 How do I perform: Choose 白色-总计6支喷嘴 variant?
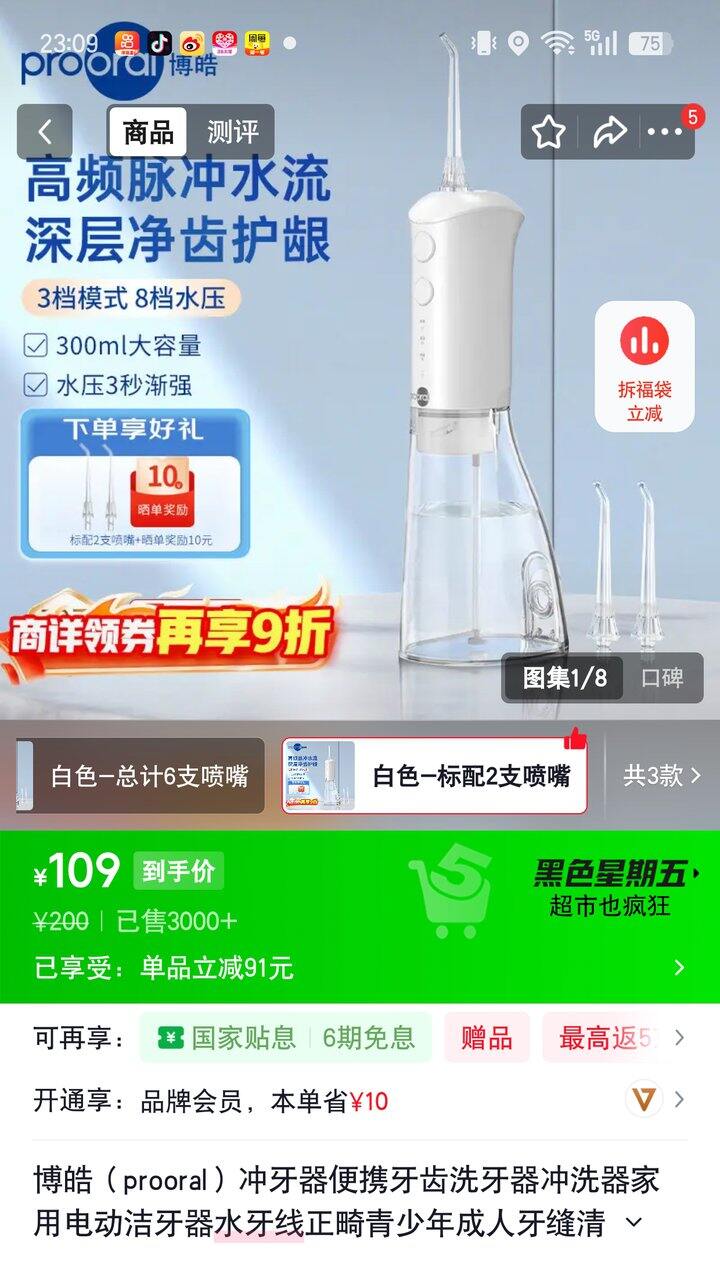coord(140,776)
